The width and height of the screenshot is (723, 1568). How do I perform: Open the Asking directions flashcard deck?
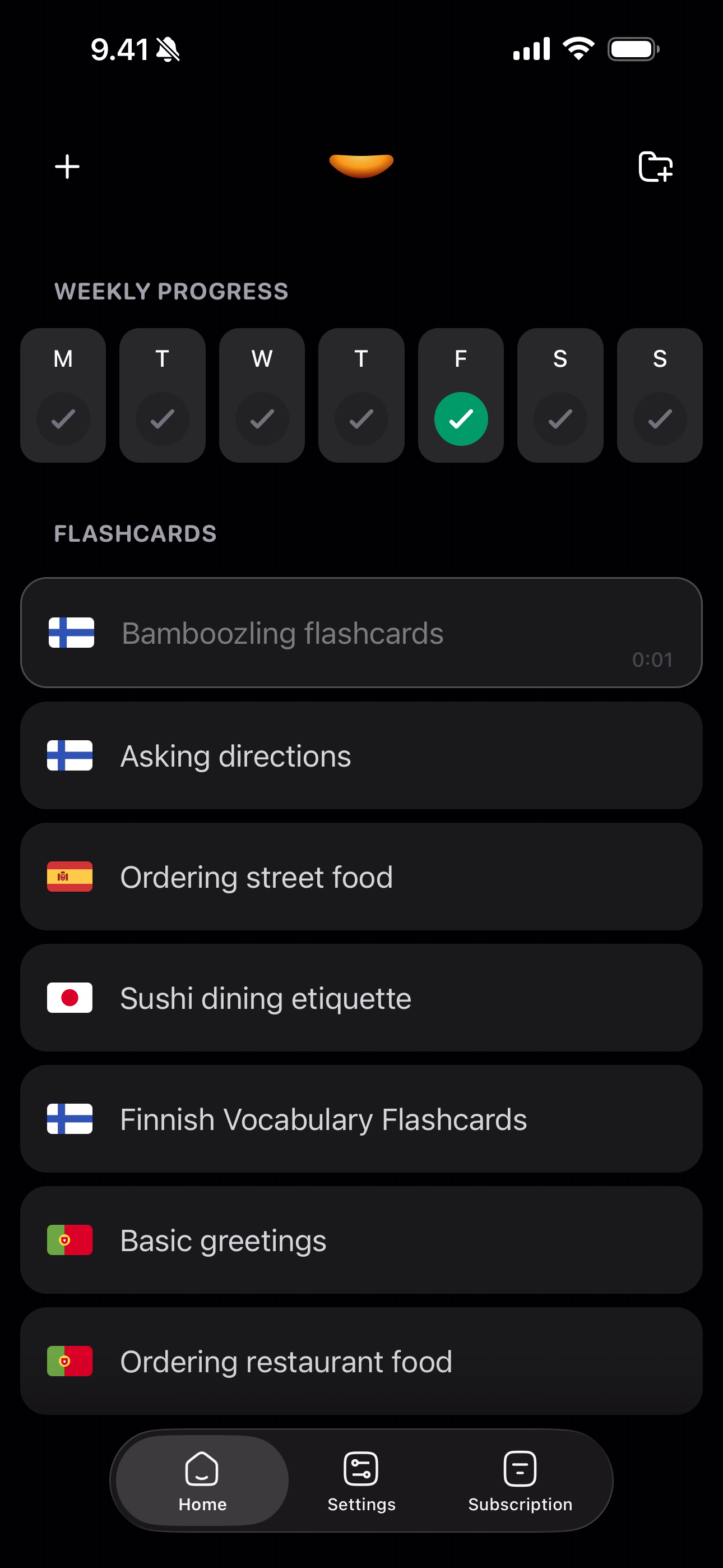pyautogui.click(x=361, y=755)
